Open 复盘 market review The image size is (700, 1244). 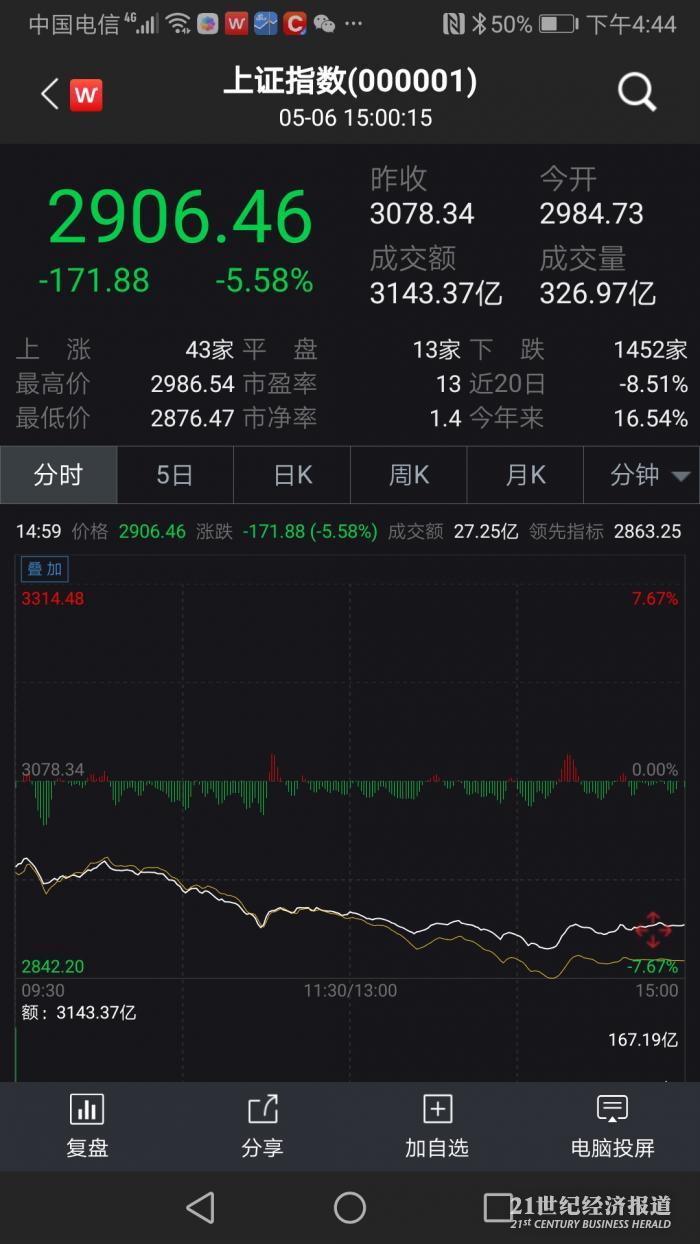tap(87, 1125)
